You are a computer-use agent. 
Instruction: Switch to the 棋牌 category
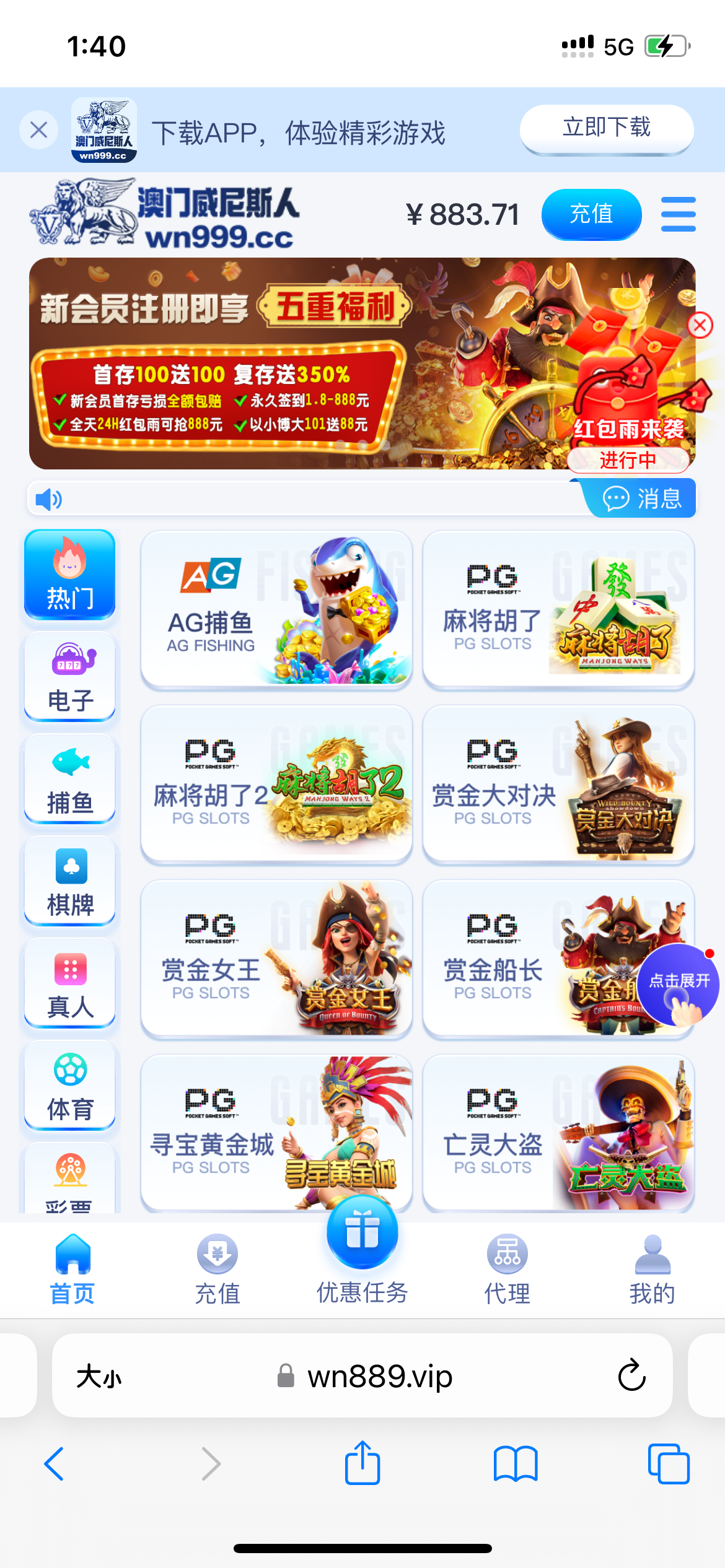70,882
